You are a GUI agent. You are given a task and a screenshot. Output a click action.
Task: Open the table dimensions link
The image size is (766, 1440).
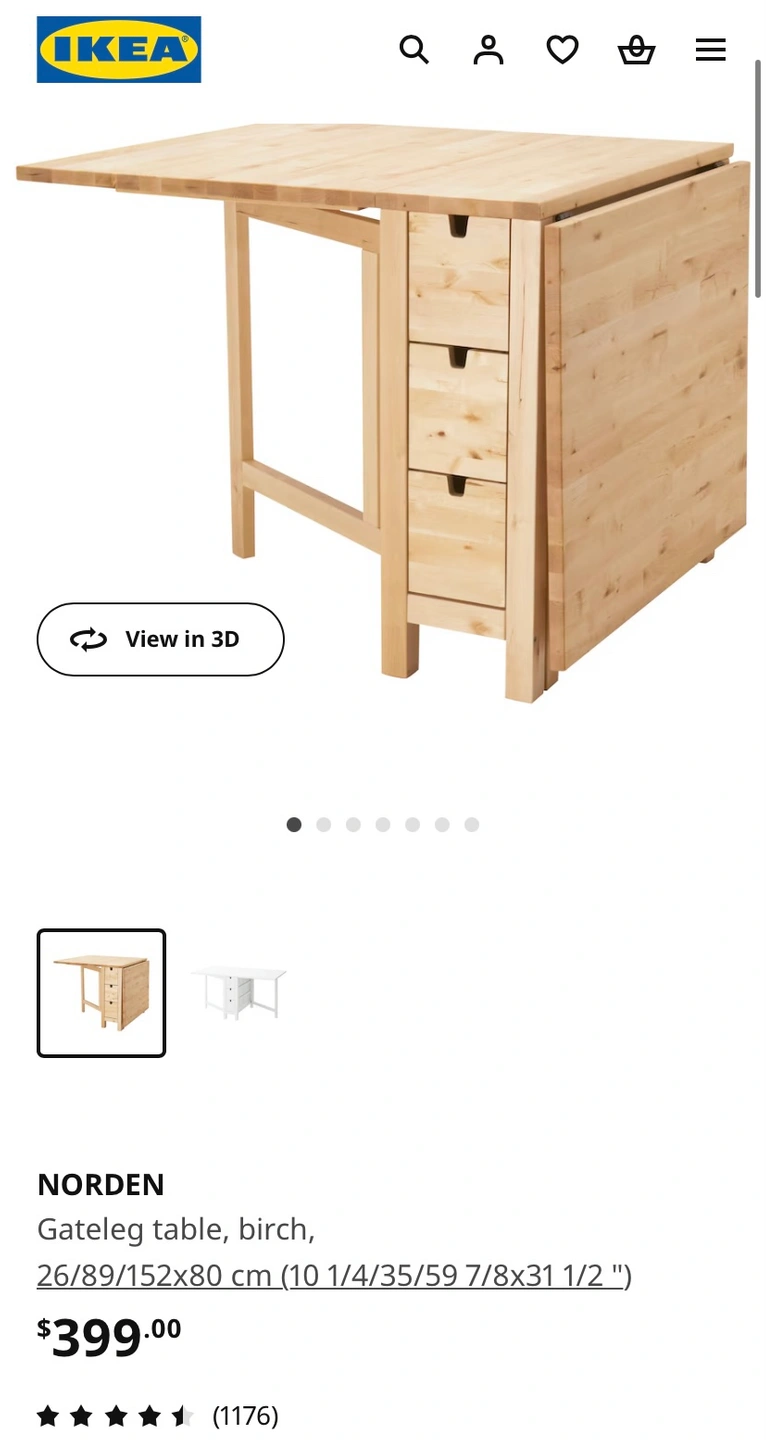pos(334,1275)
